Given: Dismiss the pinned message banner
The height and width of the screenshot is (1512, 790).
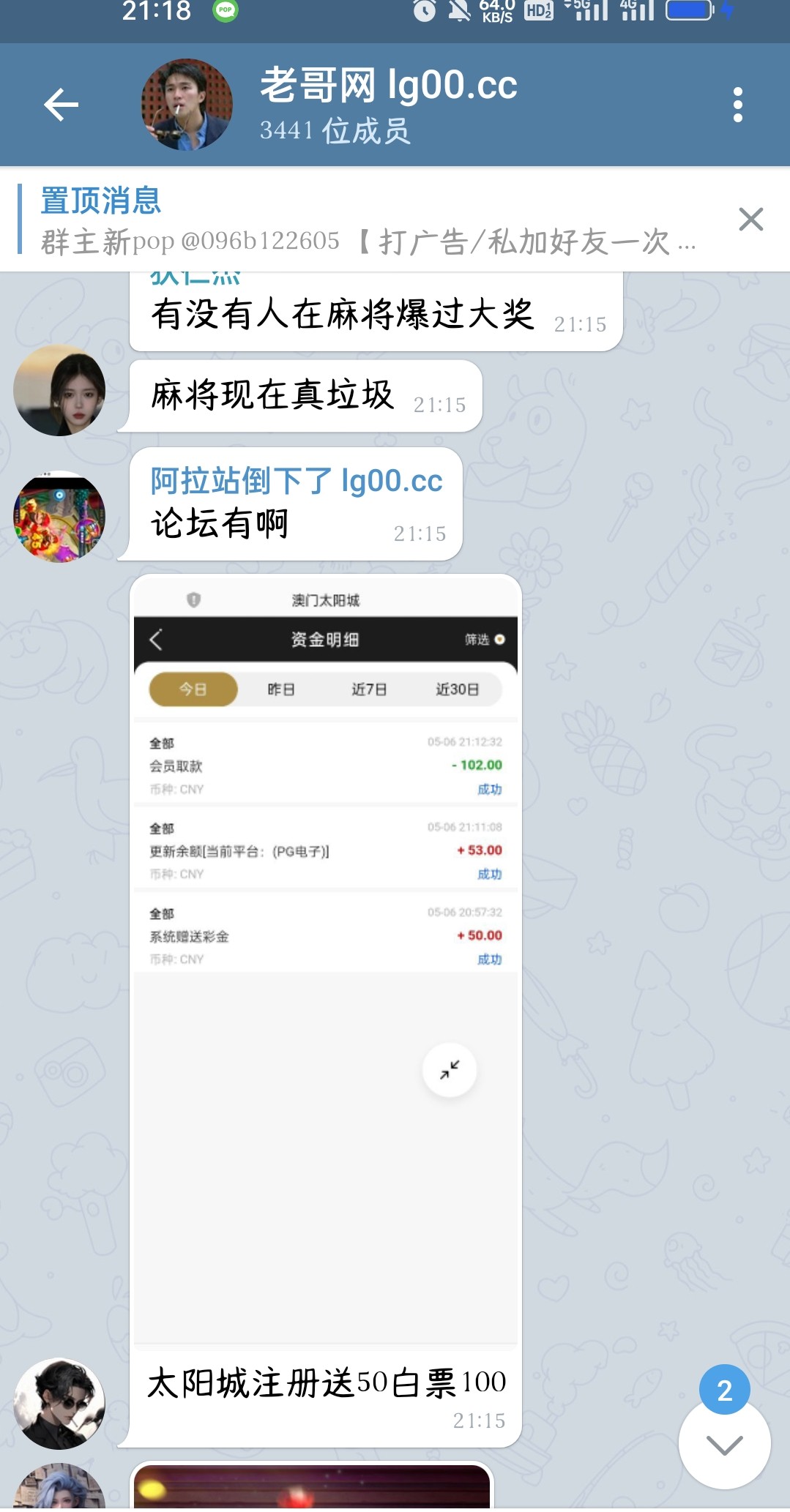Looking at the screenshot, I should click(750, 220).
